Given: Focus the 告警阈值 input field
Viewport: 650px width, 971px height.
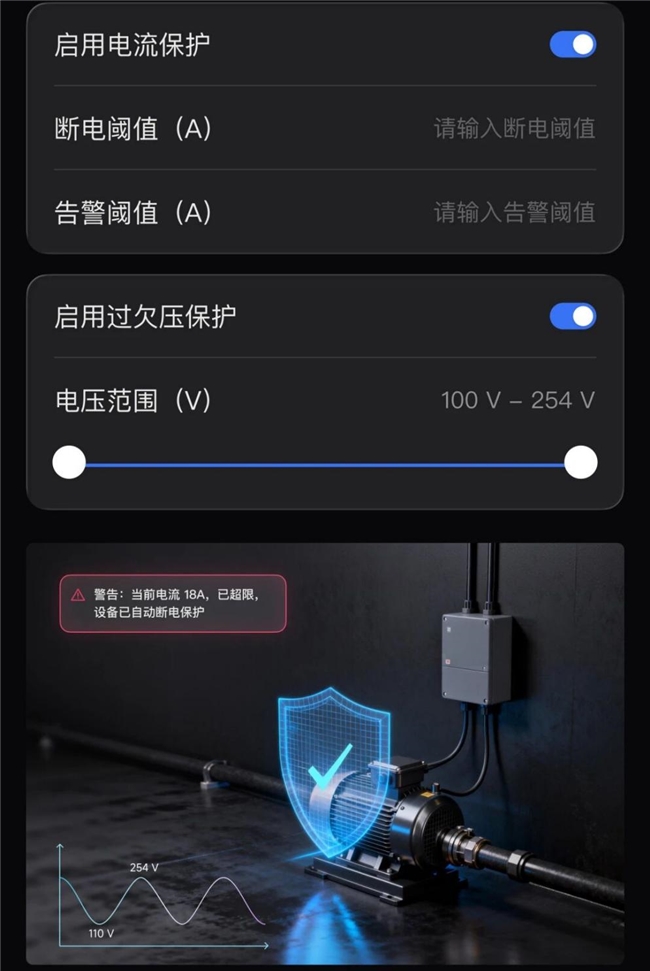Looking at the screenshot, I should tap(514, 212).
